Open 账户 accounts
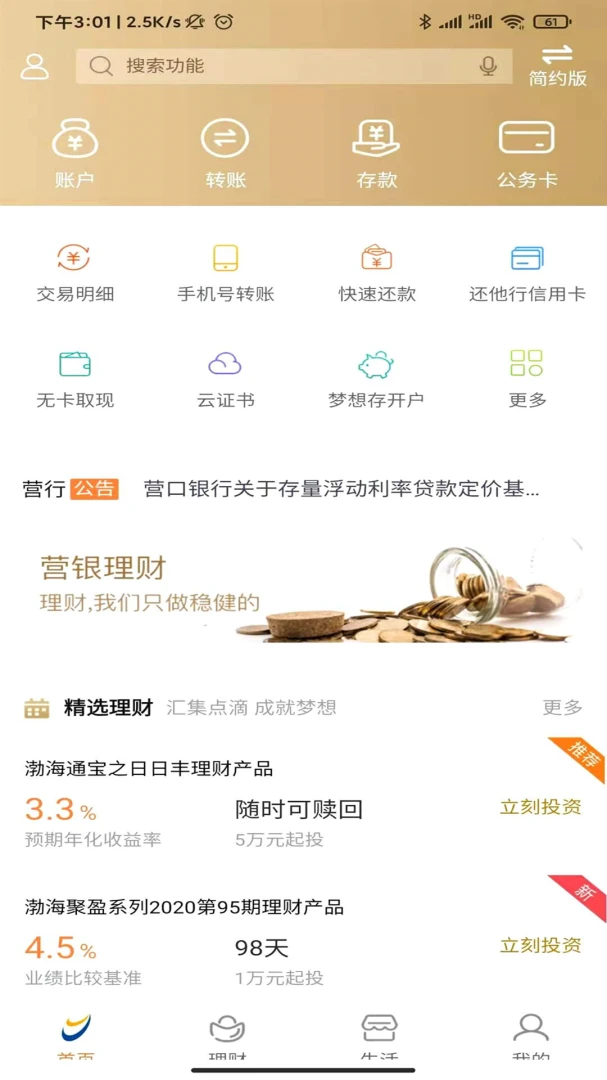 [x=75, y=153]
